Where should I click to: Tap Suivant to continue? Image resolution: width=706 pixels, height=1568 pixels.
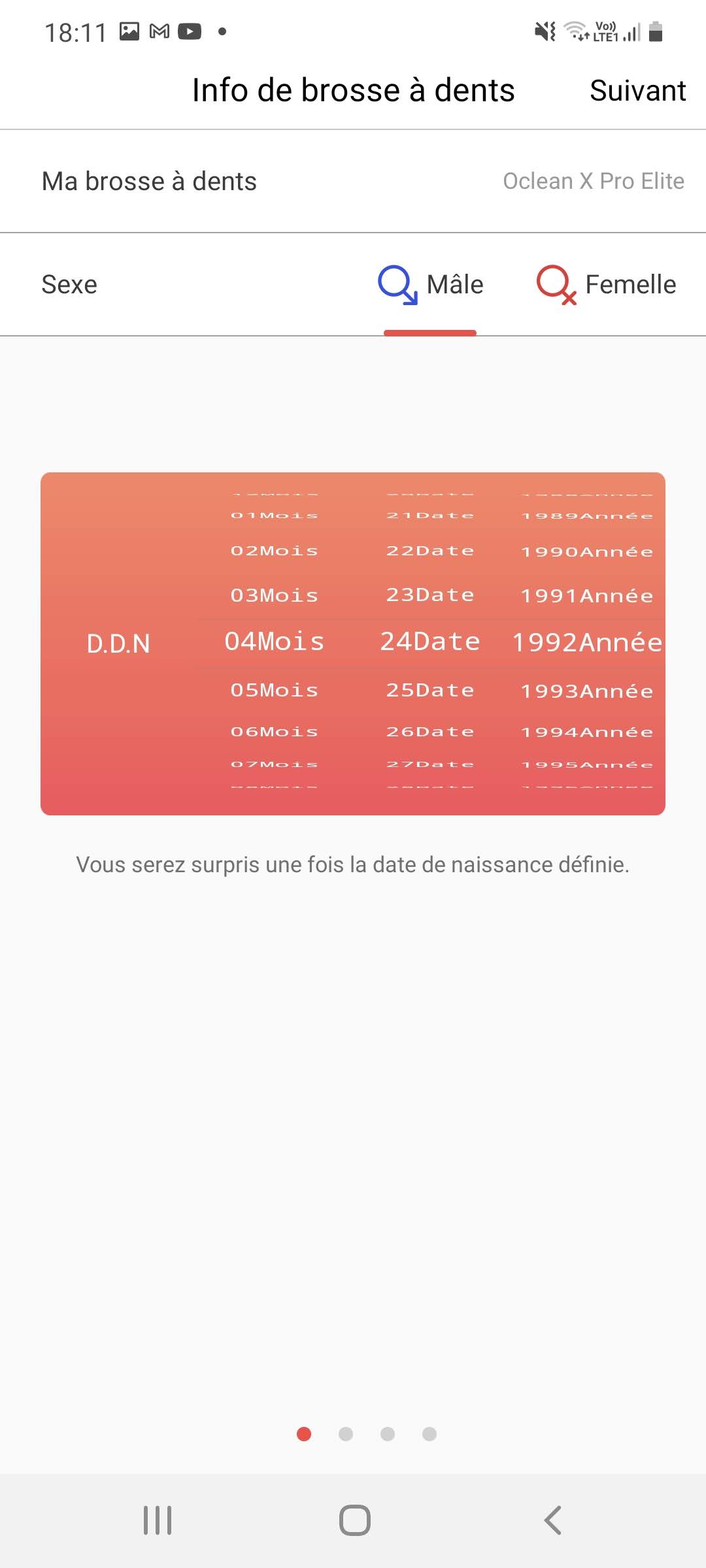coord(637,90)
